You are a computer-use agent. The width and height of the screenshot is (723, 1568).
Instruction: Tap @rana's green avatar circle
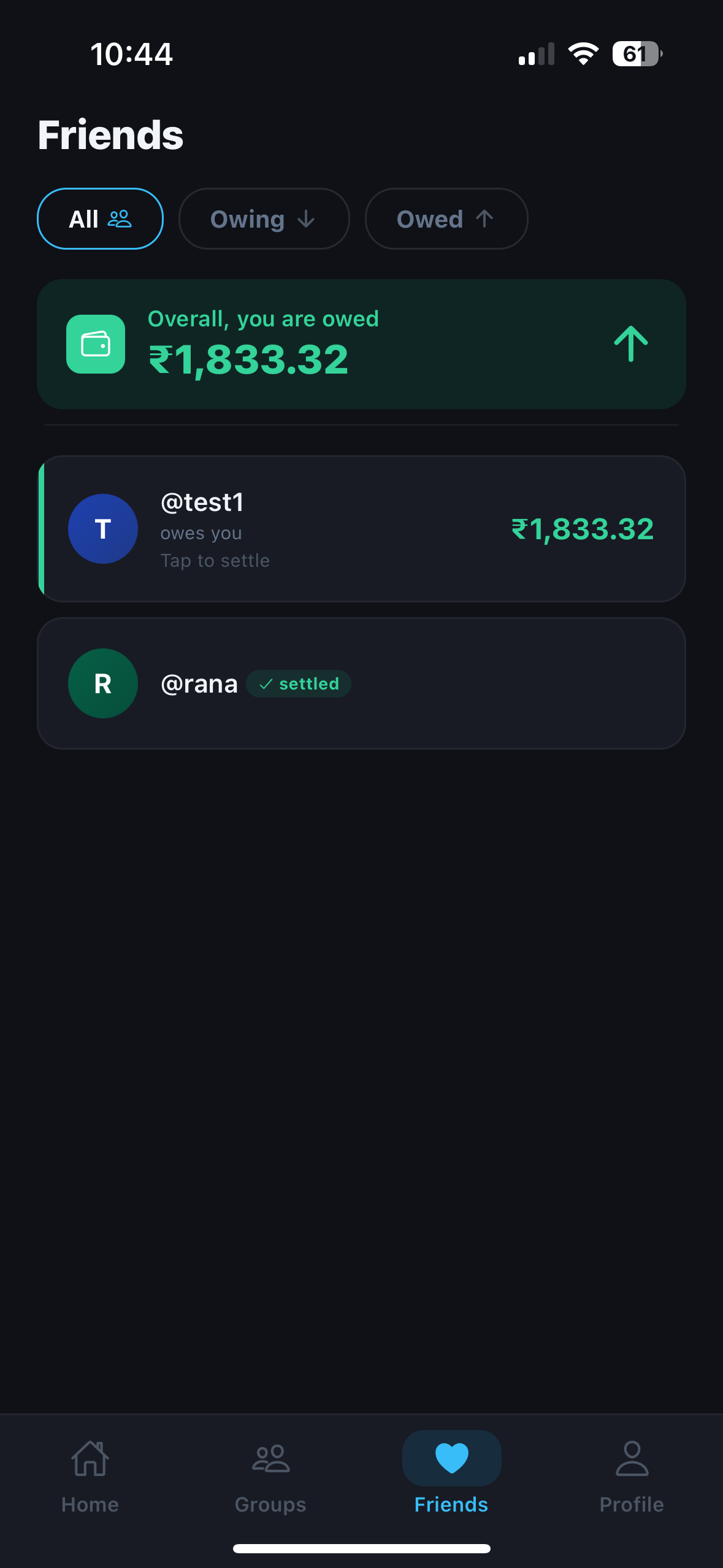pyautogui.click(x=102, y=683)
